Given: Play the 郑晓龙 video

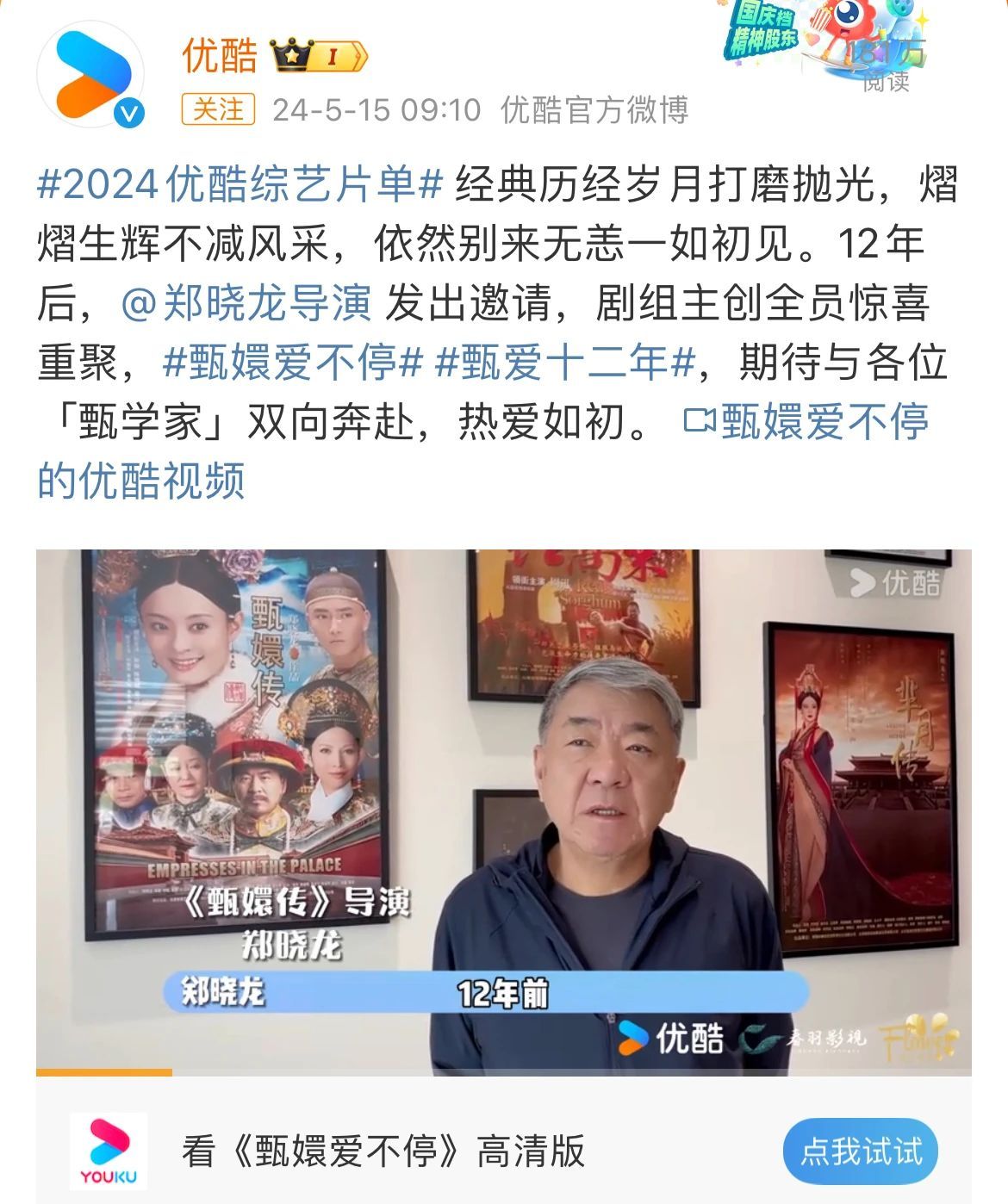Looking at the screenshot, I should click(x=503, y=811).
